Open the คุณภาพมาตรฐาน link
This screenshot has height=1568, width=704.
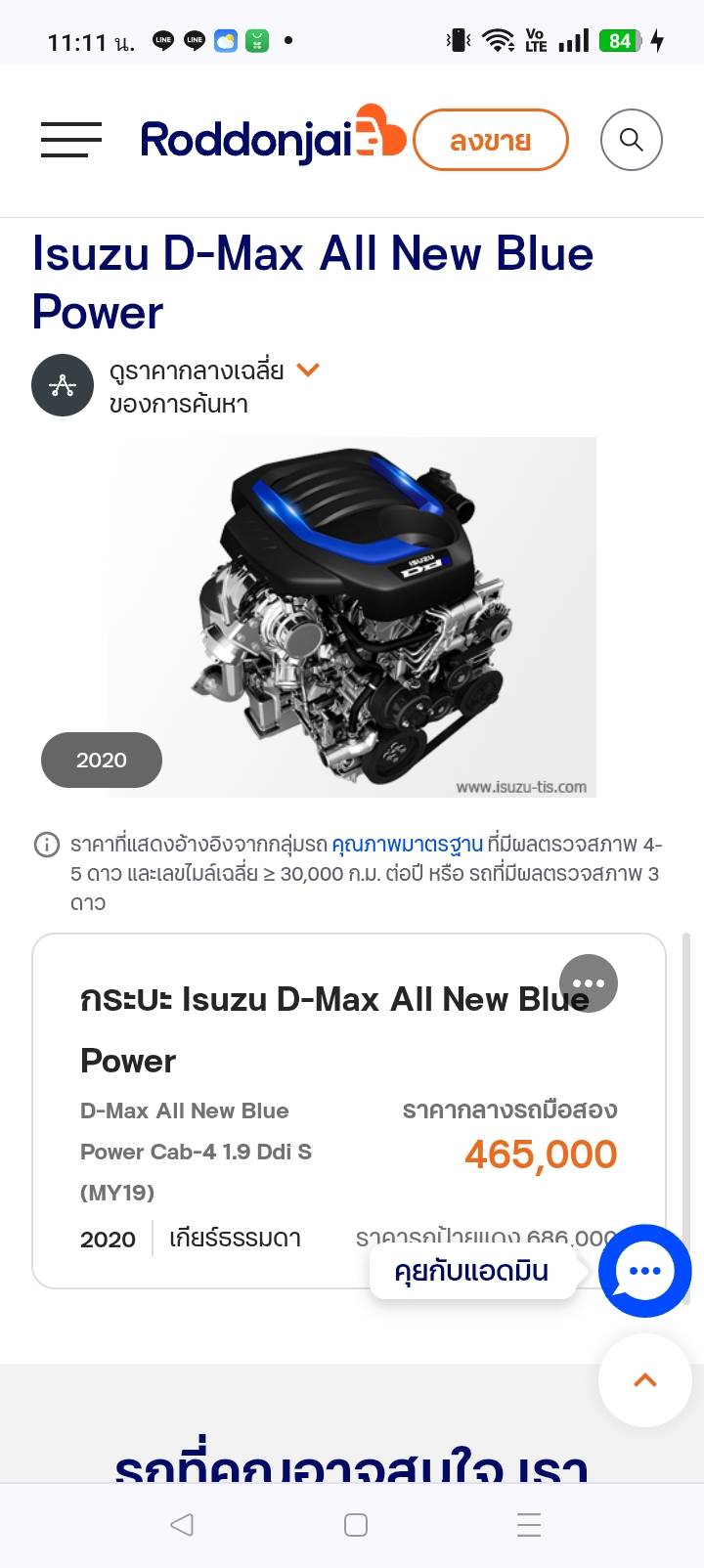click(407, 844)
